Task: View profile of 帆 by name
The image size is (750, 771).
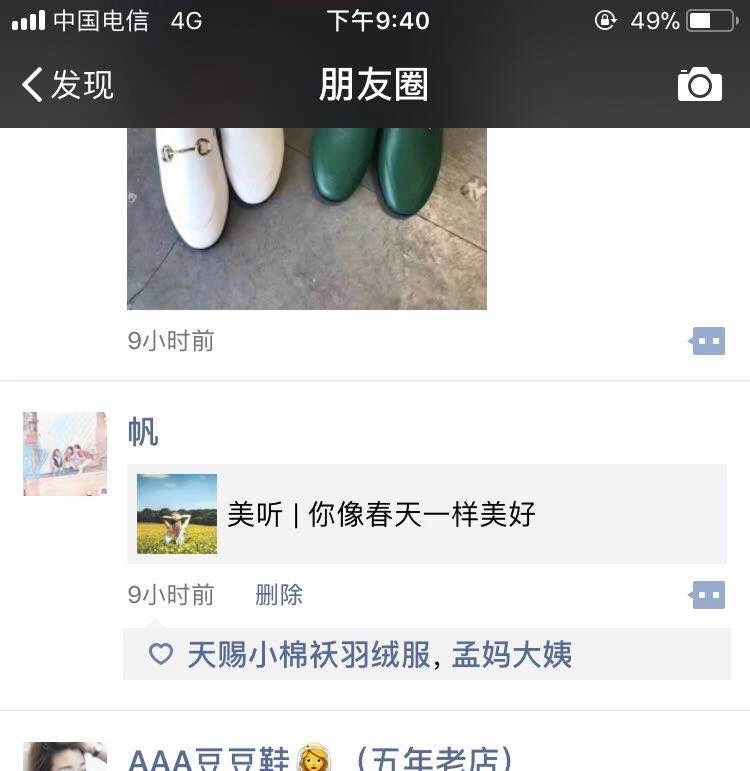Action: [x=143, y=432]
